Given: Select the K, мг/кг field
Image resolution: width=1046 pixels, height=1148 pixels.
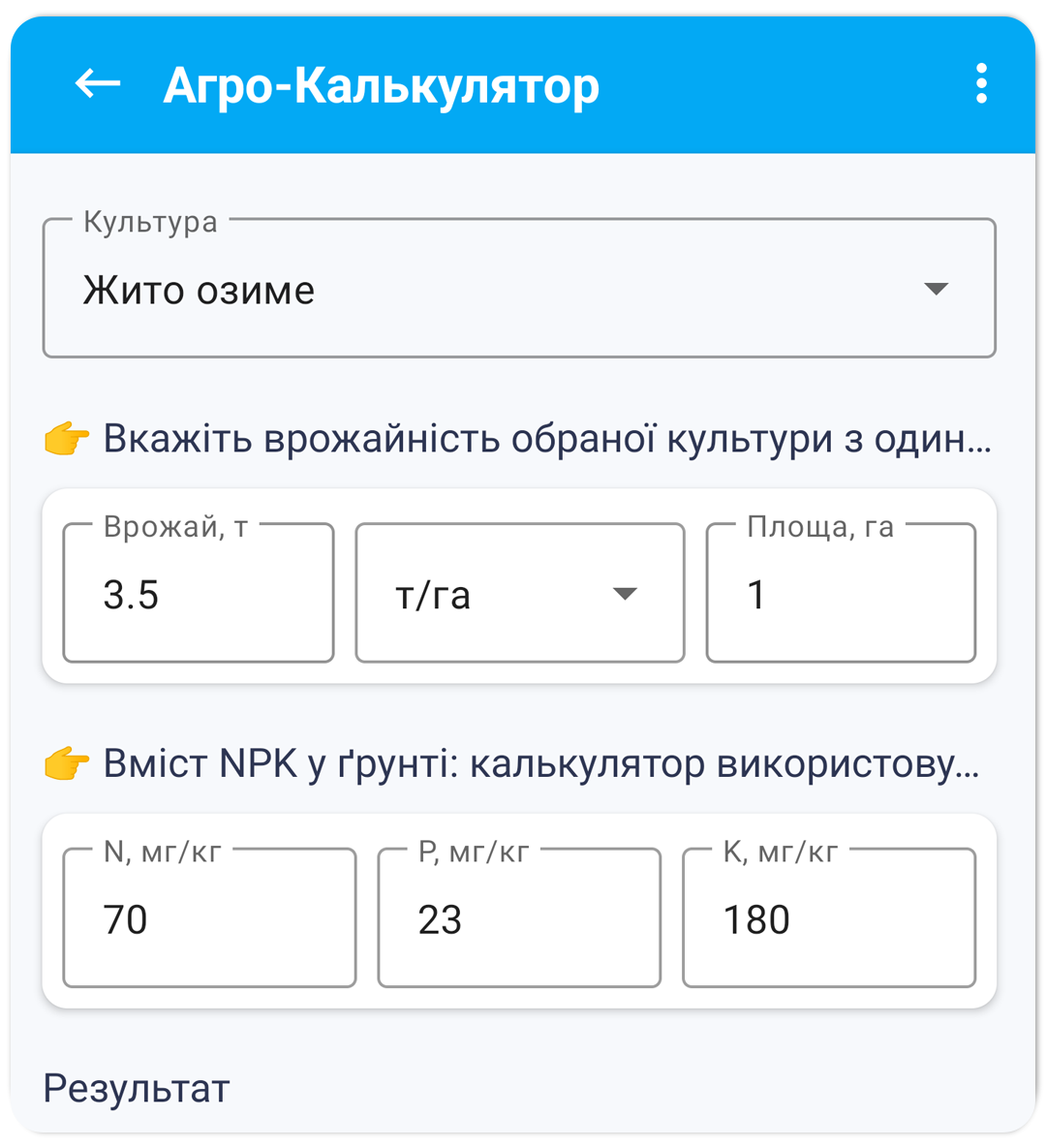Looking at the screenshot, I should (829, 917).
